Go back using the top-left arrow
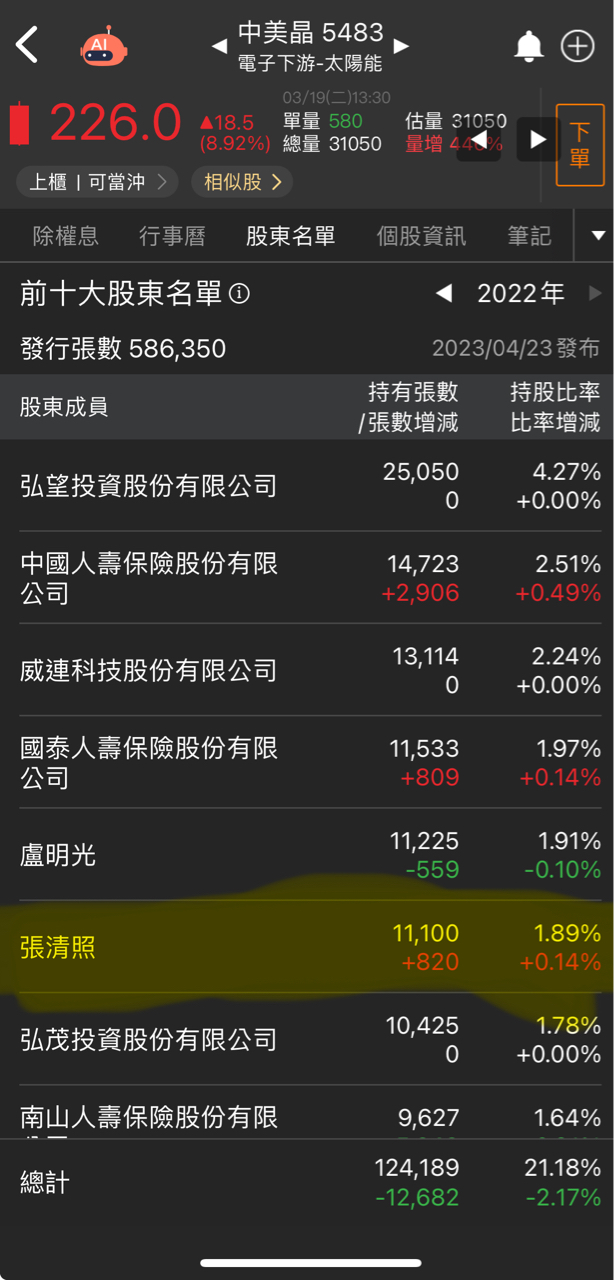614x1280 pixels. pyautogui.click(x=27, y=46)
